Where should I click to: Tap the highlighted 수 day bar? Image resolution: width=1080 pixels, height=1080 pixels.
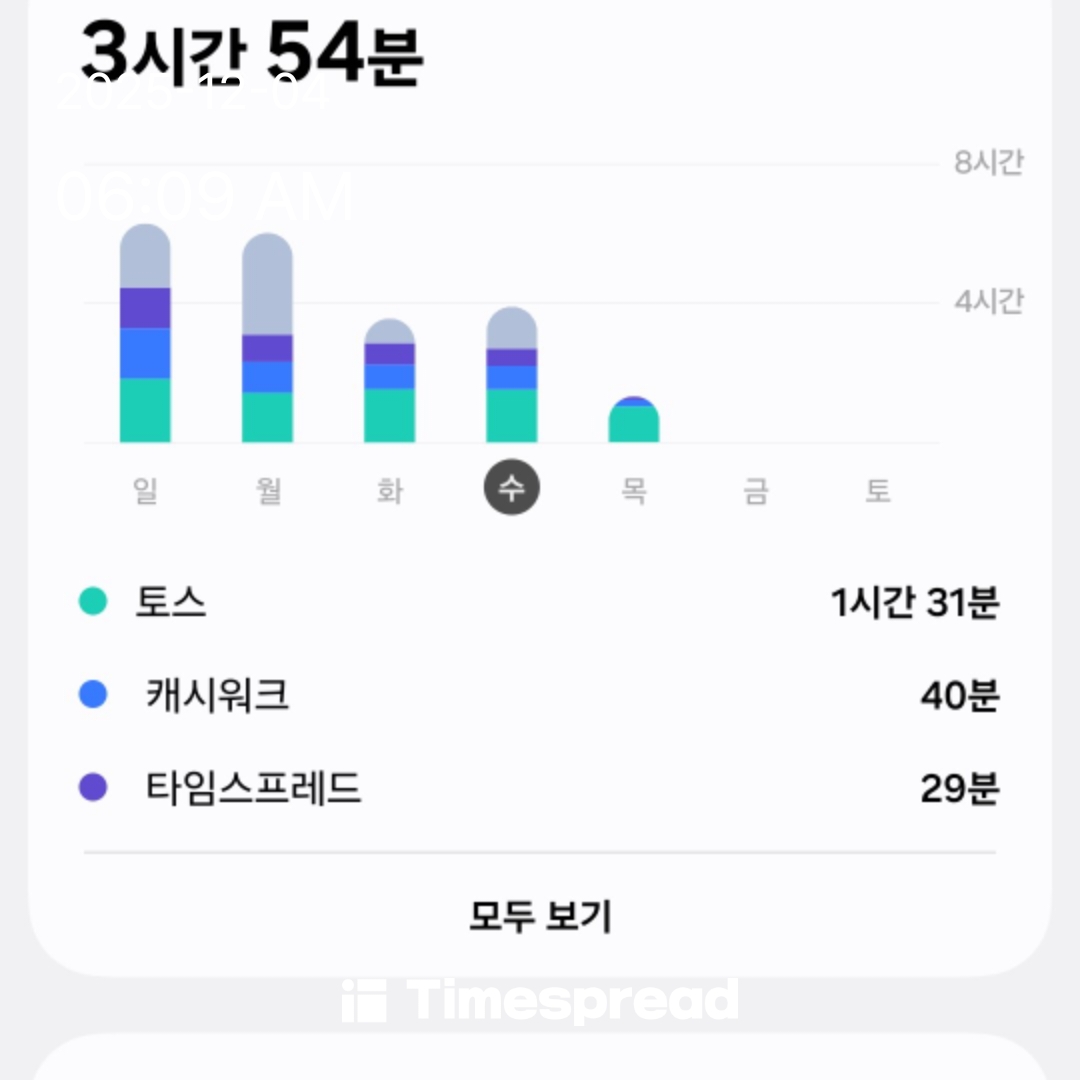[x=511, y=376]
